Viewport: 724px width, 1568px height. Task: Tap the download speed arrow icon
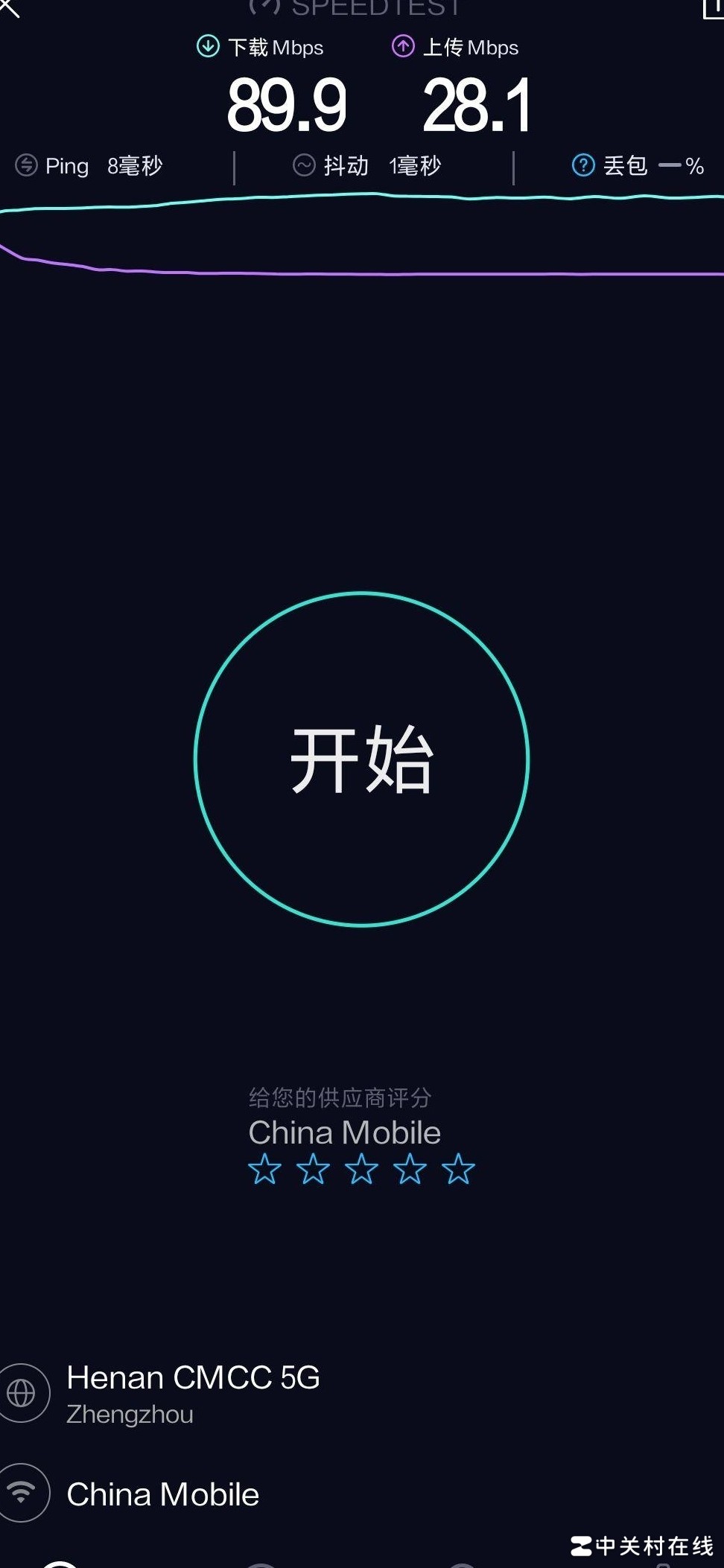pos(208,46)
